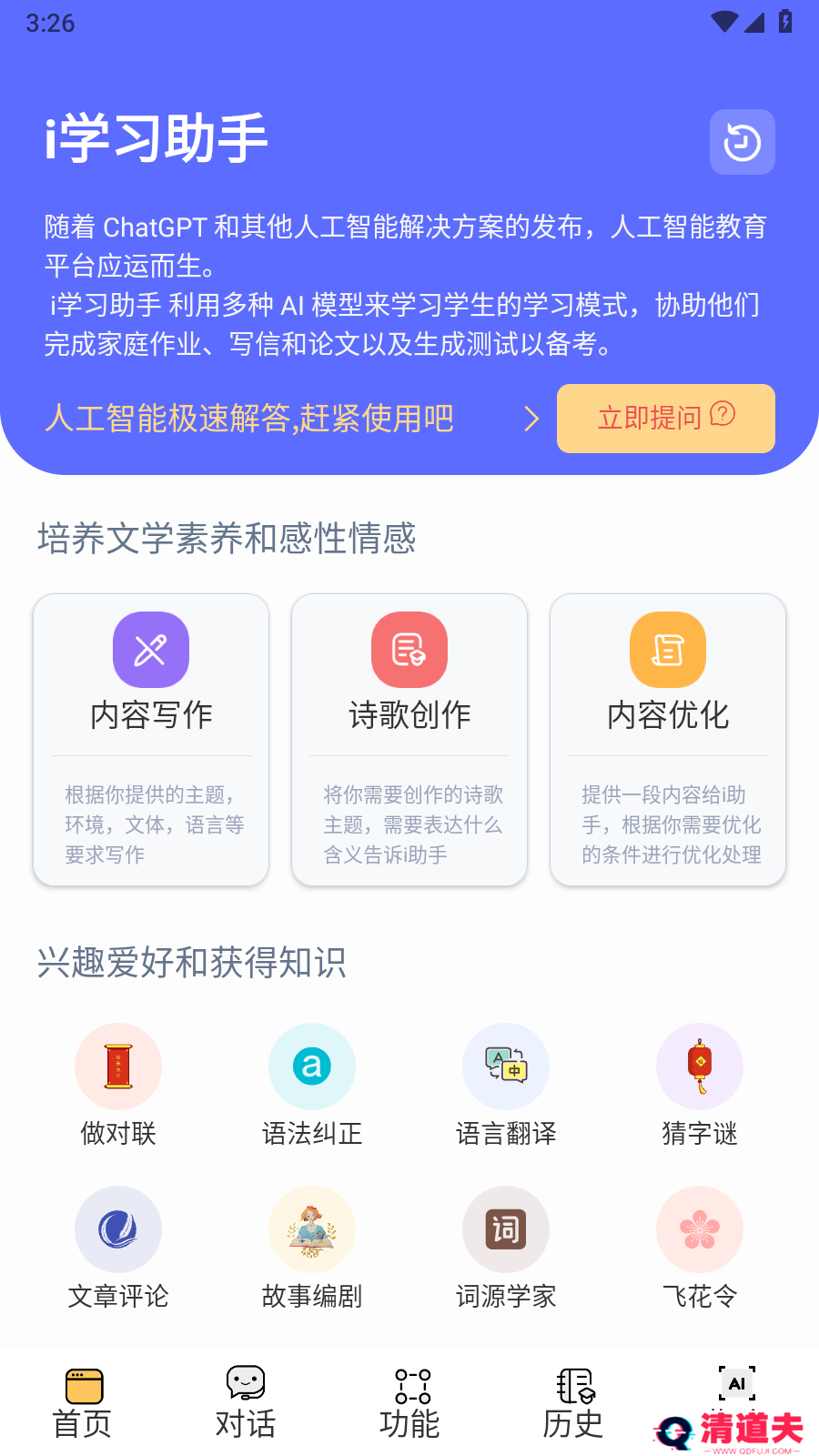Play the 飞花令 game
This screenshot has width=819, height=1456.
click(700, 1248)
